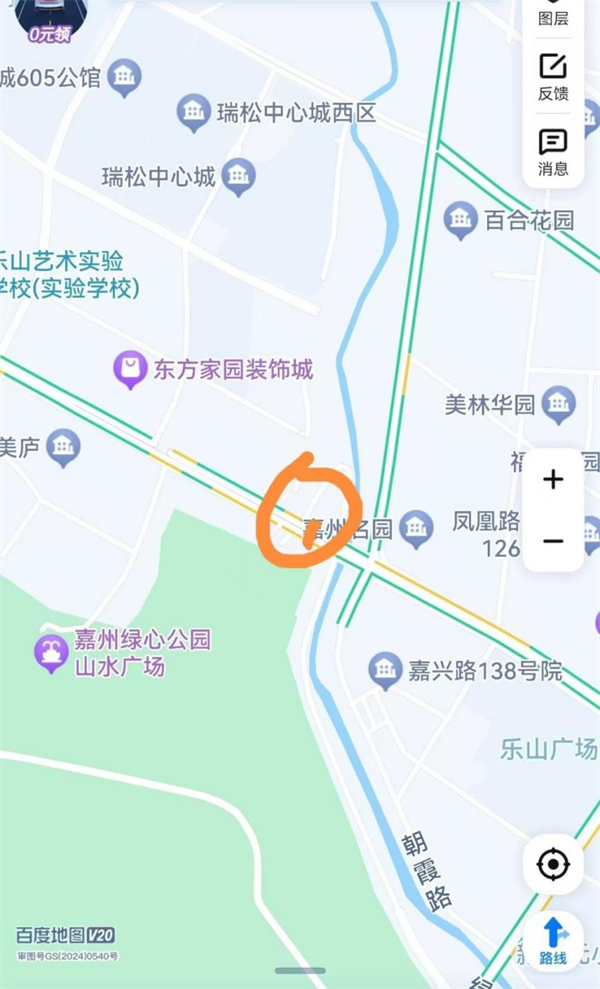
Task: Select the 嘉兴路138号院 marker
Action: pos(385,670)
